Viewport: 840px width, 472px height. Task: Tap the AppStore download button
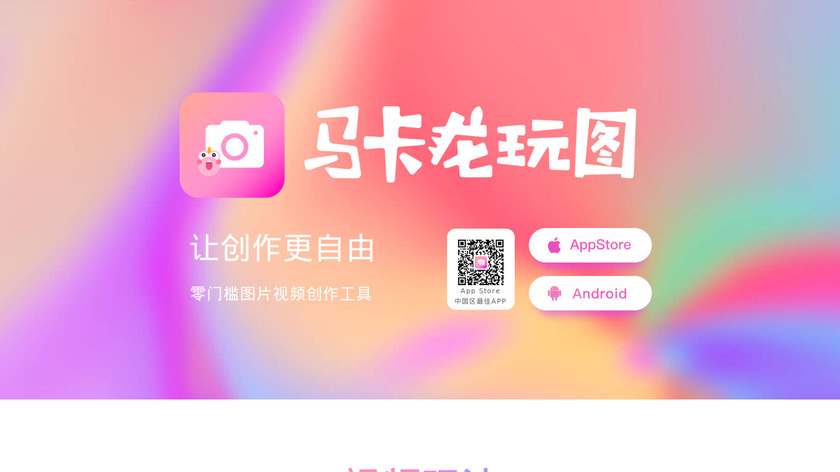pyautogui.click(x=590, y=245)
